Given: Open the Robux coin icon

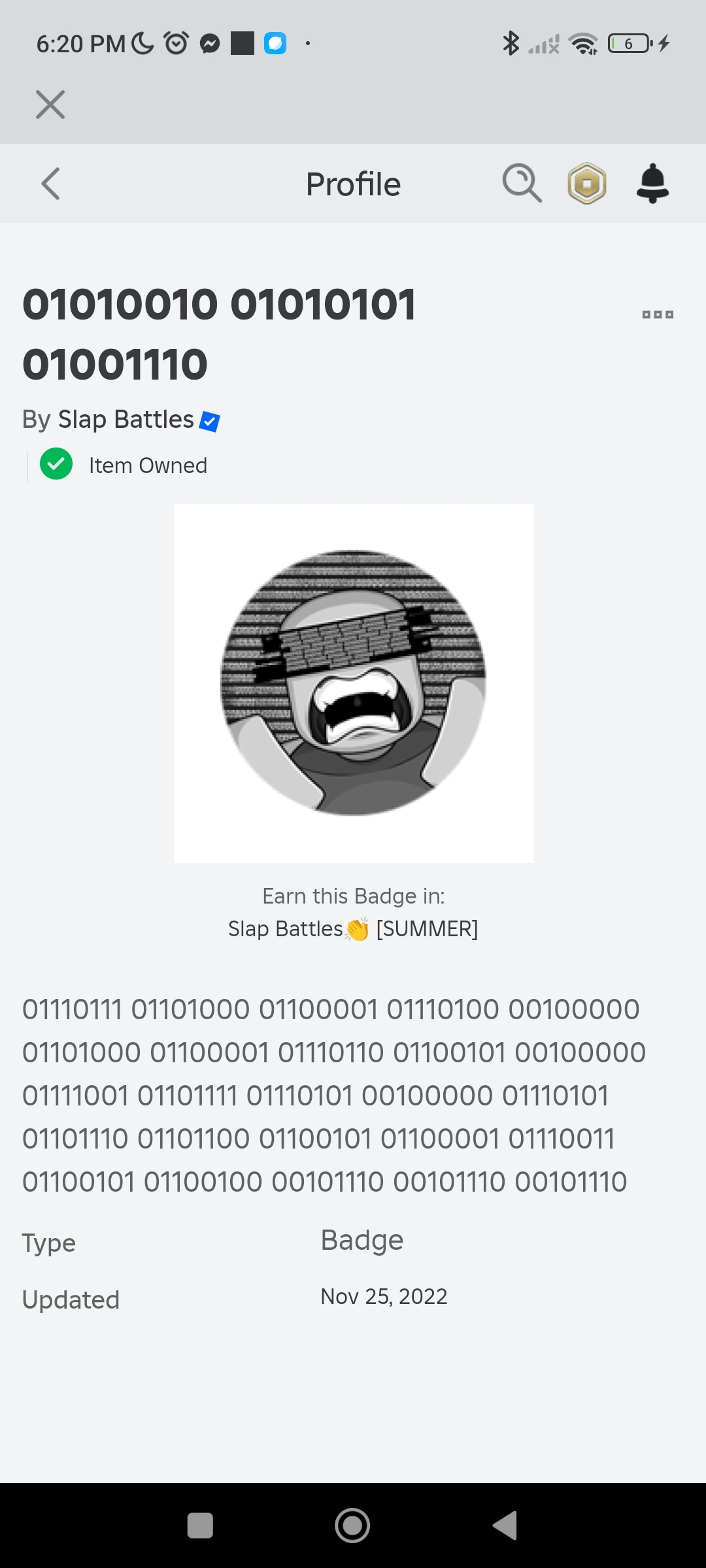Looking at the screenshot, I should coord(586,184).
